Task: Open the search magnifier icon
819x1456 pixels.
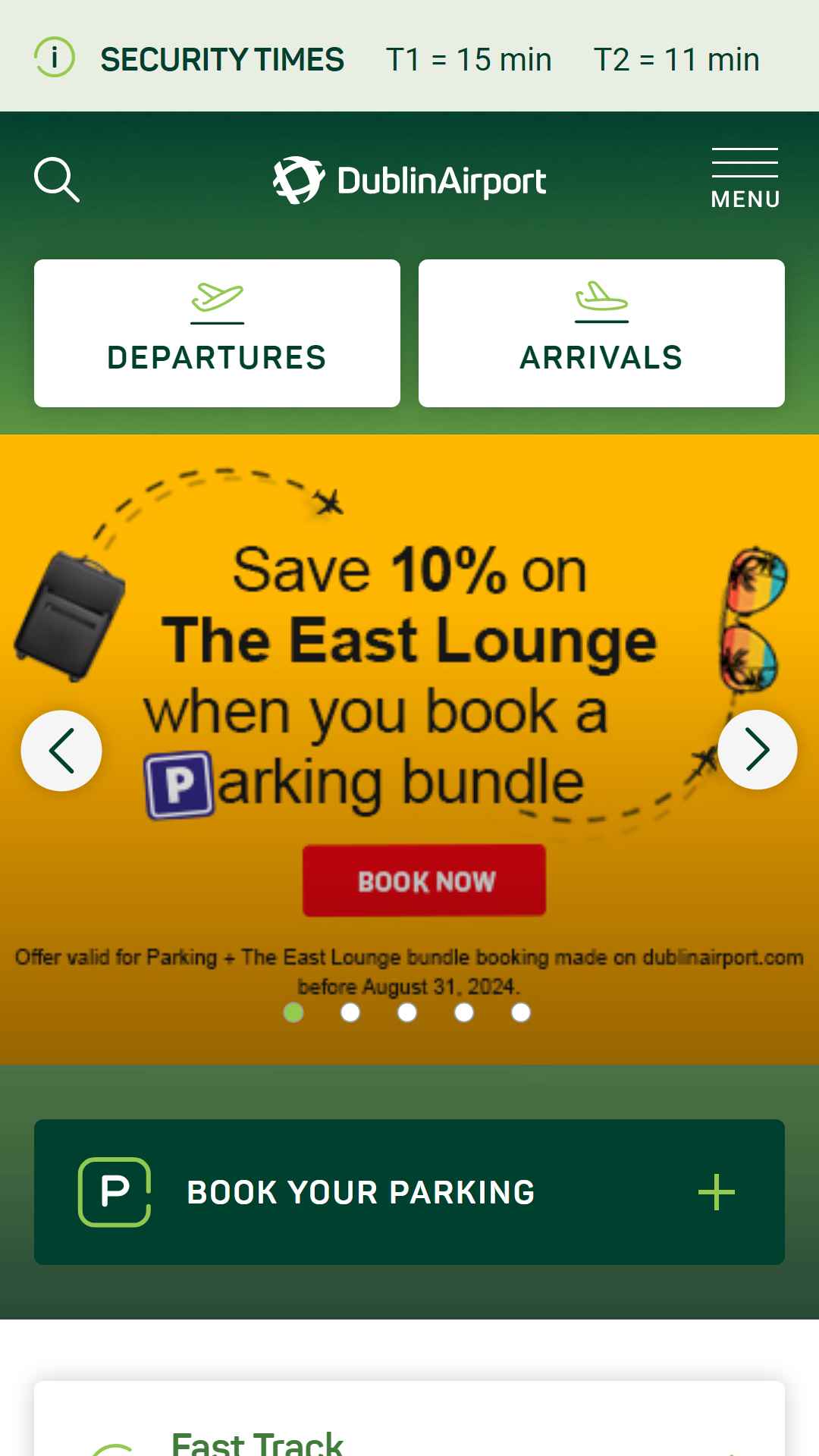Action: (57, 180)
